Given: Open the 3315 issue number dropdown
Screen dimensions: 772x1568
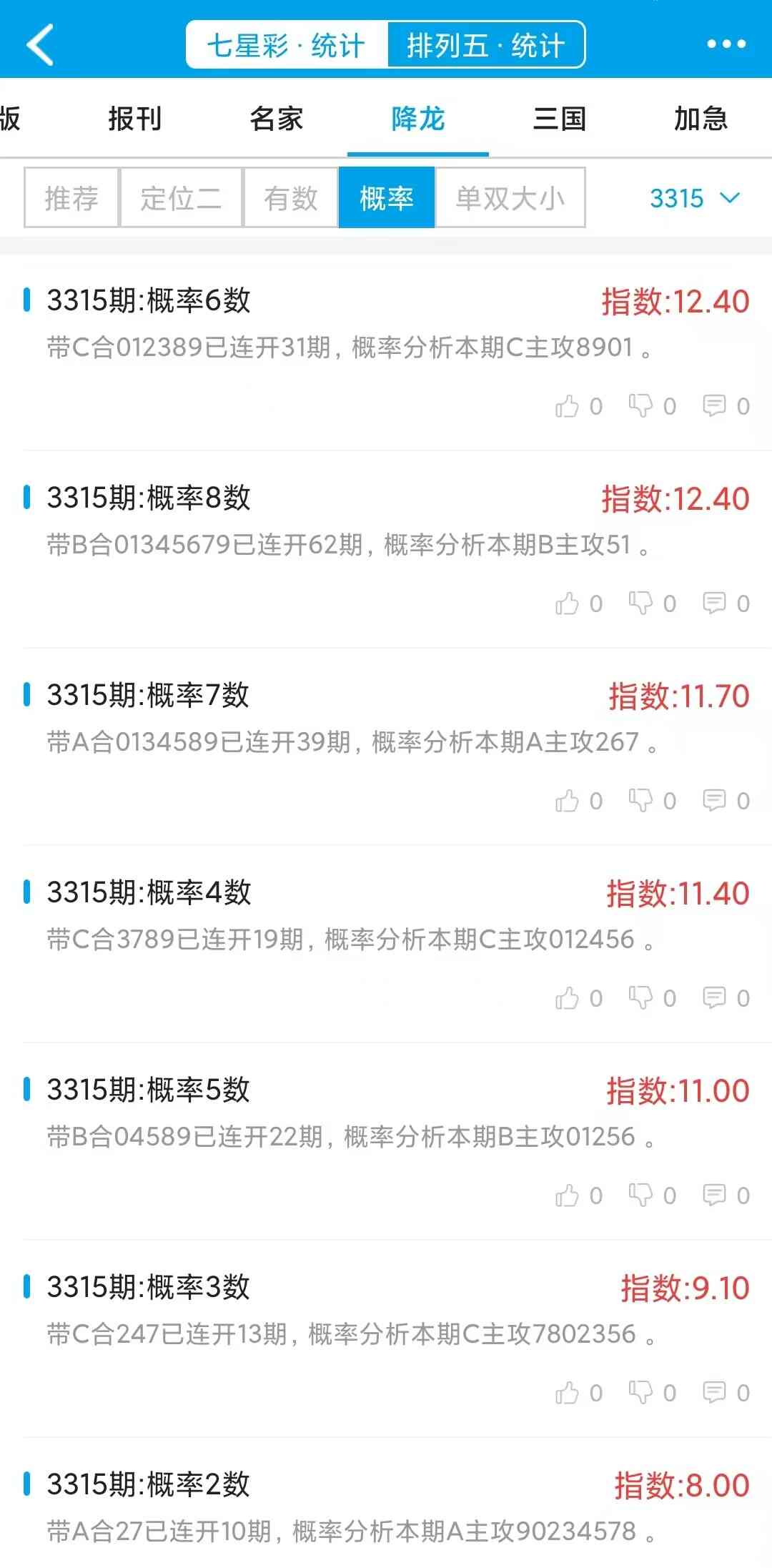Looking at the screenshot, I should click(691, 198).
